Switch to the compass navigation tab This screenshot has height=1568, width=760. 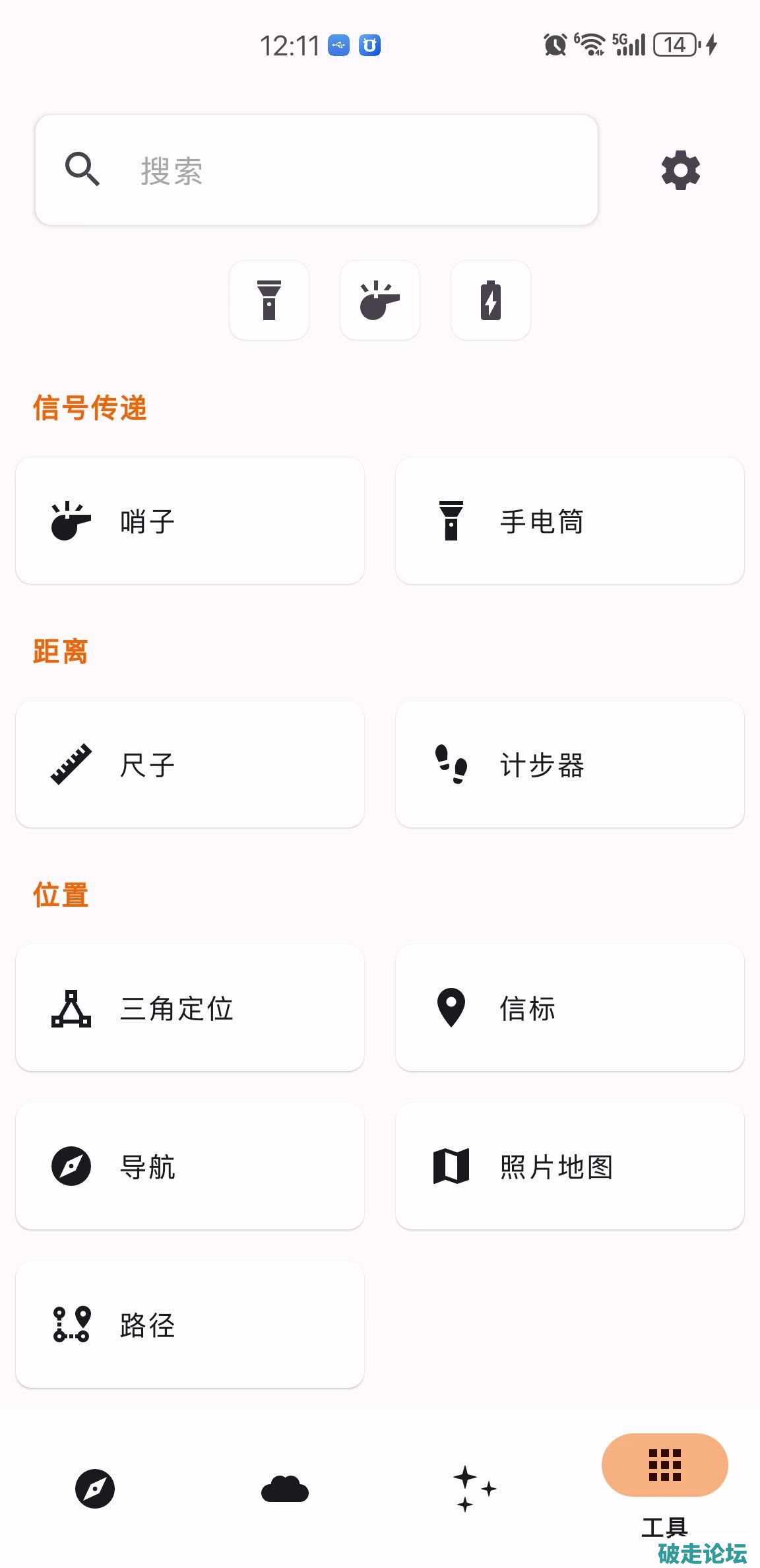coord(95,1489)
